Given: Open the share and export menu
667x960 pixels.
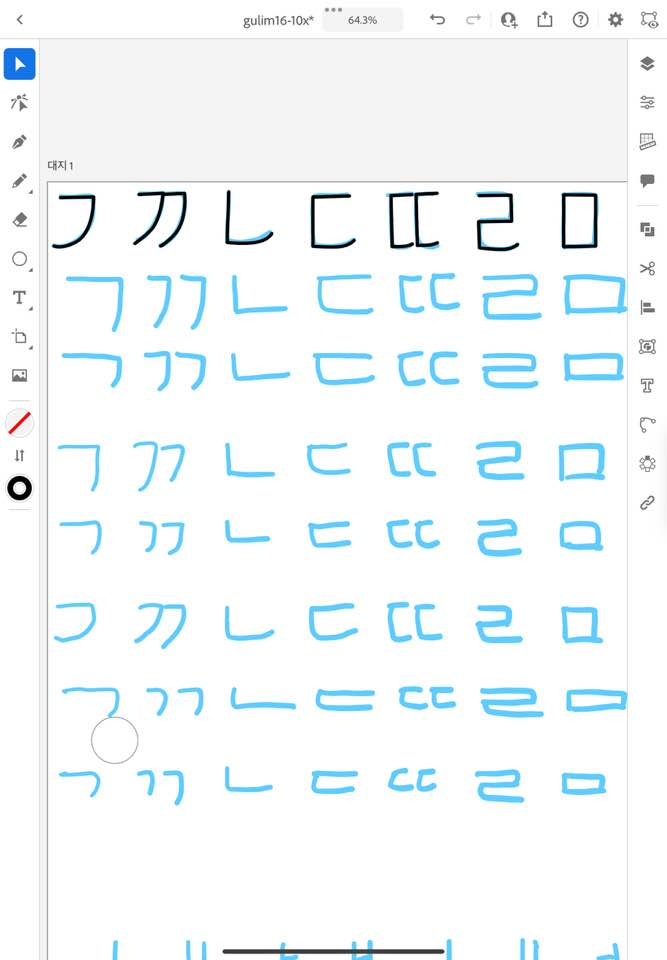Looking at the screenshot, I should 545,20.
